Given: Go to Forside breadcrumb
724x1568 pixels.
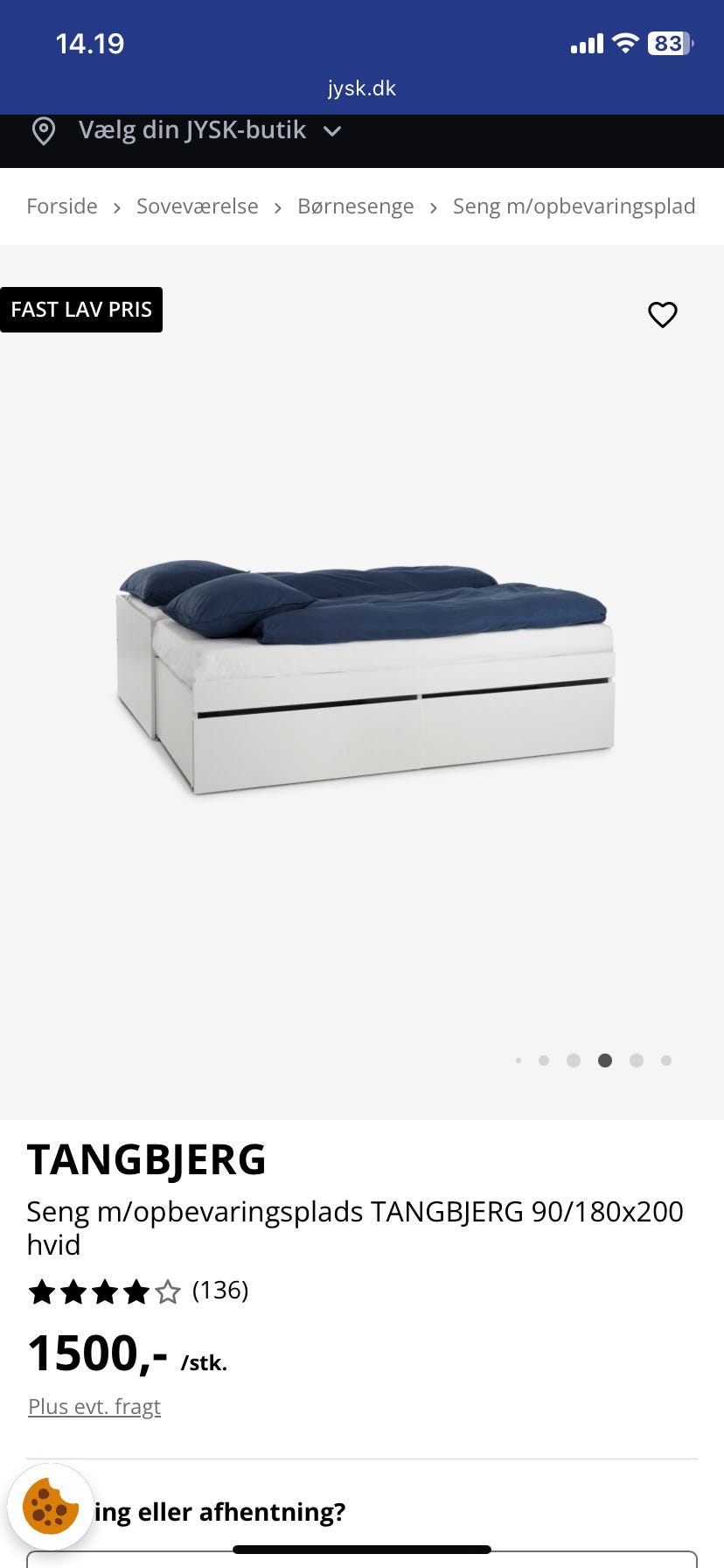Looking at the screenshot, I should [62, 206].
